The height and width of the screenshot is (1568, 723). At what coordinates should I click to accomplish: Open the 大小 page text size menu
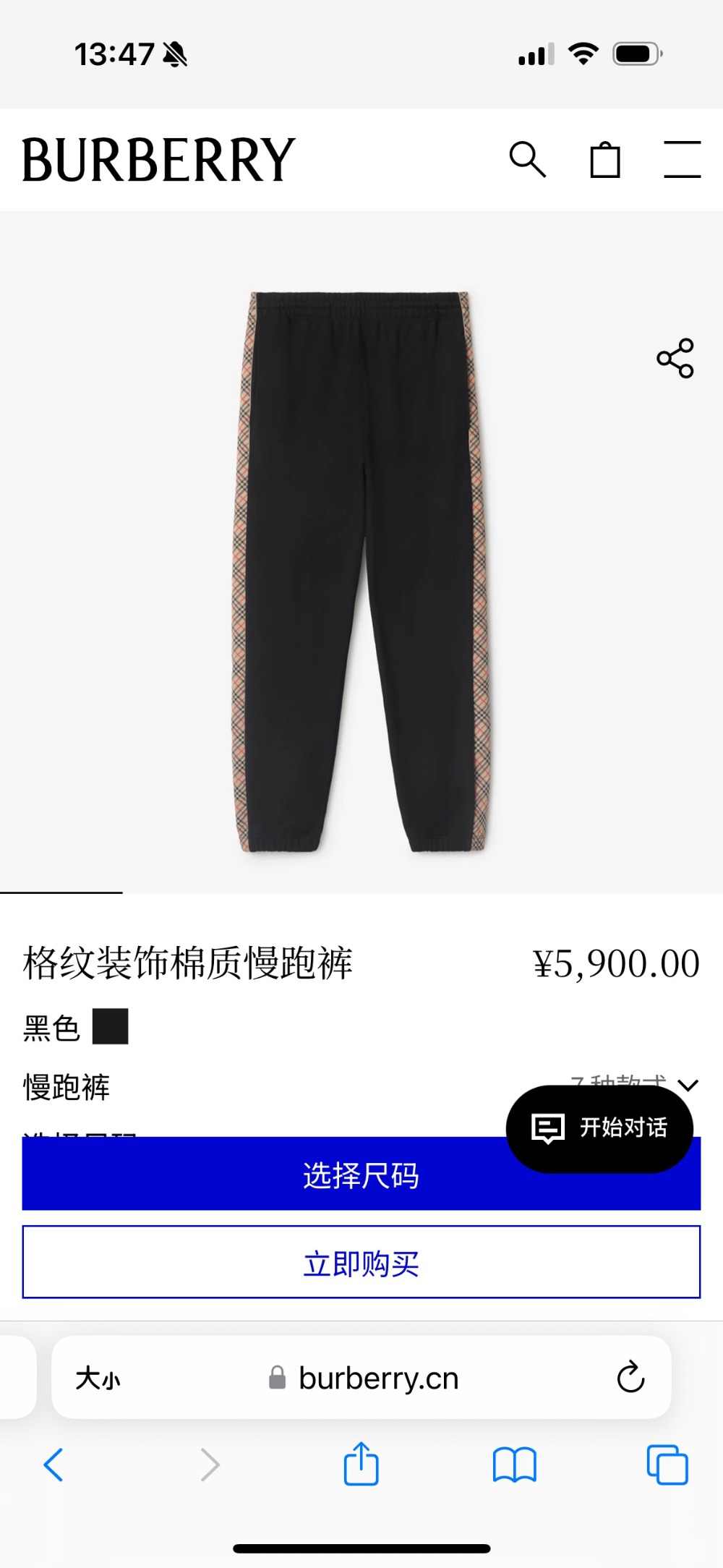[98, 1379]
